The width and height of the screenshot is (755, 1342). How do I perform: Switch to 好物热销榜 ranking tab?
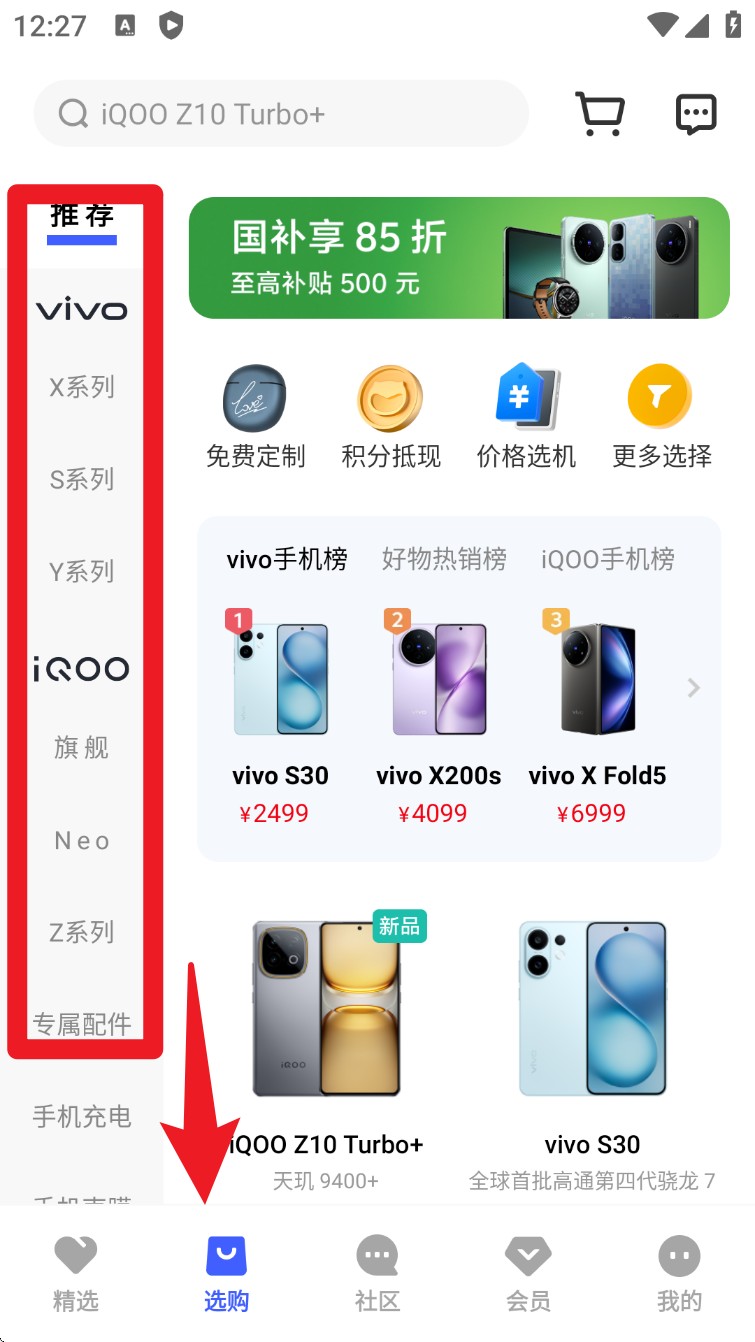(x=444, y=559)
